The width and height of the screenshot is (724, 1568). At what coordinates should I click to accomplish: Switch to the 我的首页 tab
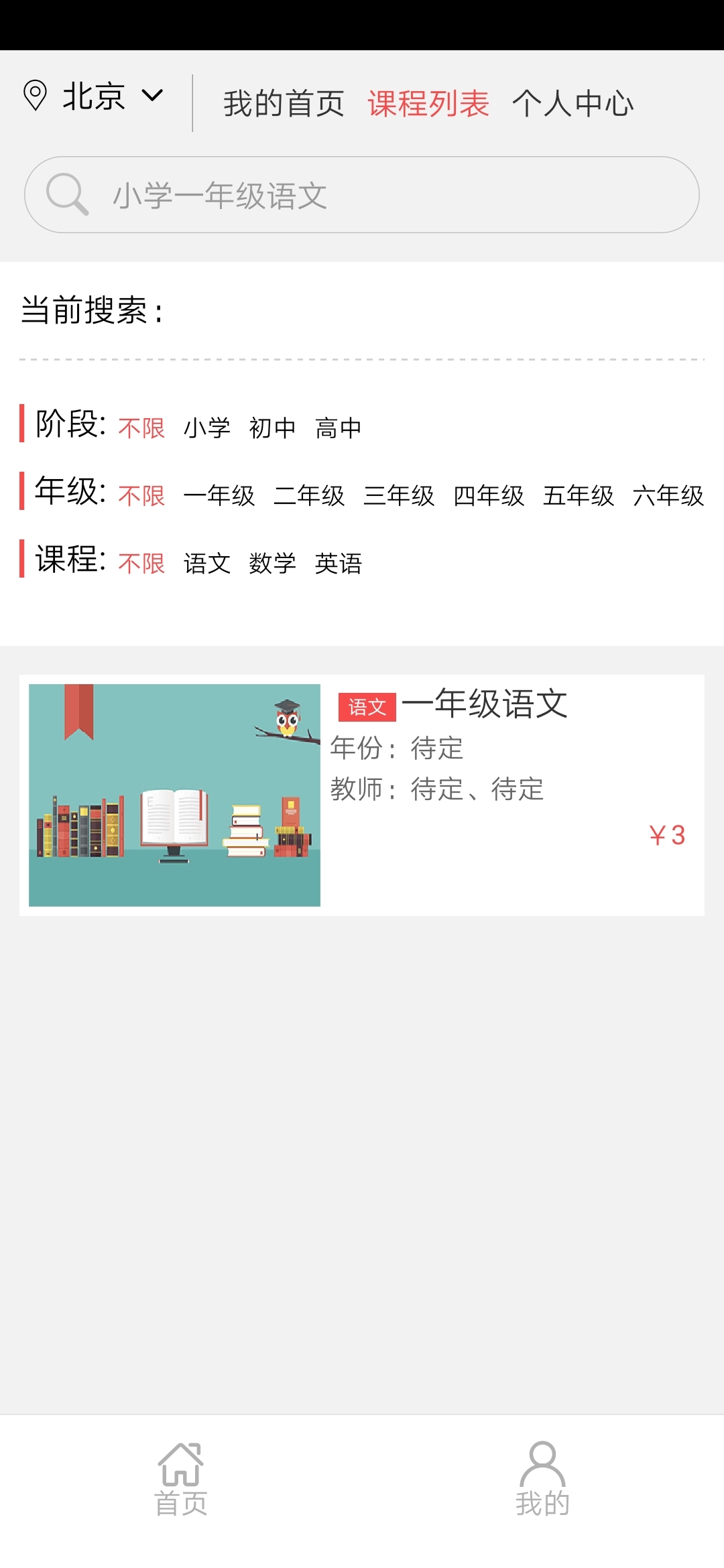[x=284, y=102]
